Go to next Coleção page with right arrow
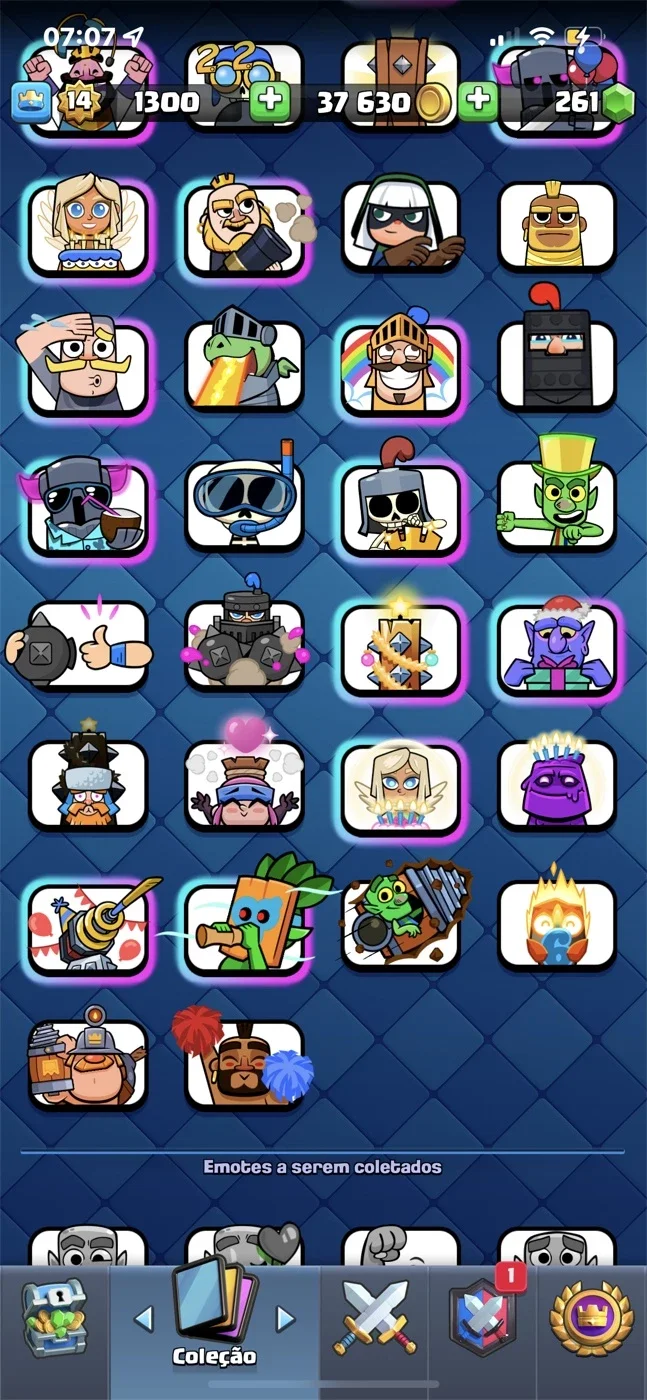This screenshot has height=1400, width=647. pos(286,1319)
